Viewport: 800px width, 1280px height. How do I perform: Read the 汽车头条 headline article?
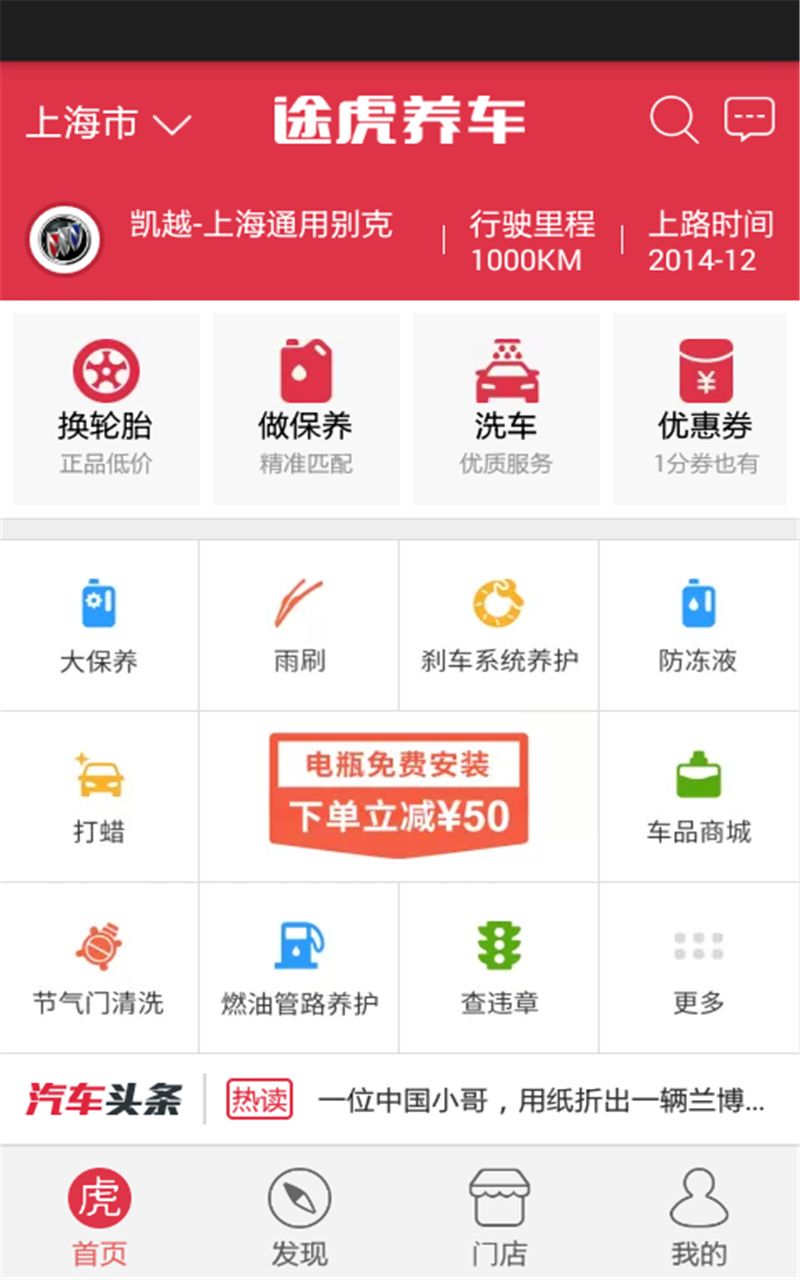pyautogui.click(x=540, y=1101)
